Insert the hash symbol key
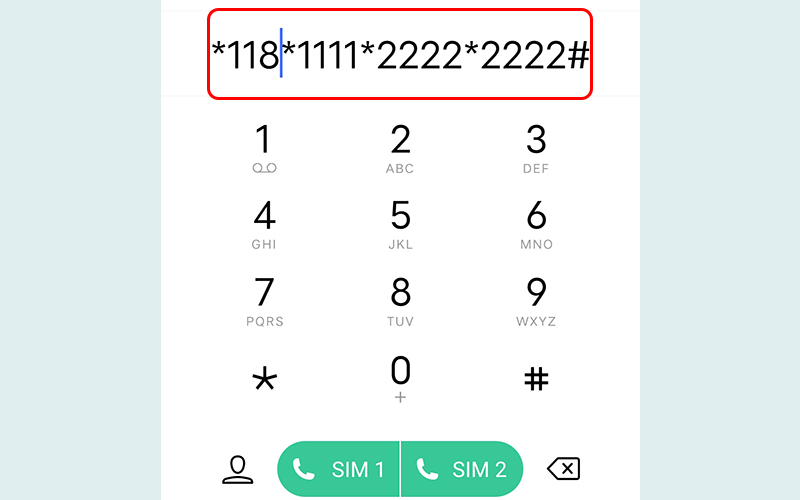 click(x=536, y=379)
